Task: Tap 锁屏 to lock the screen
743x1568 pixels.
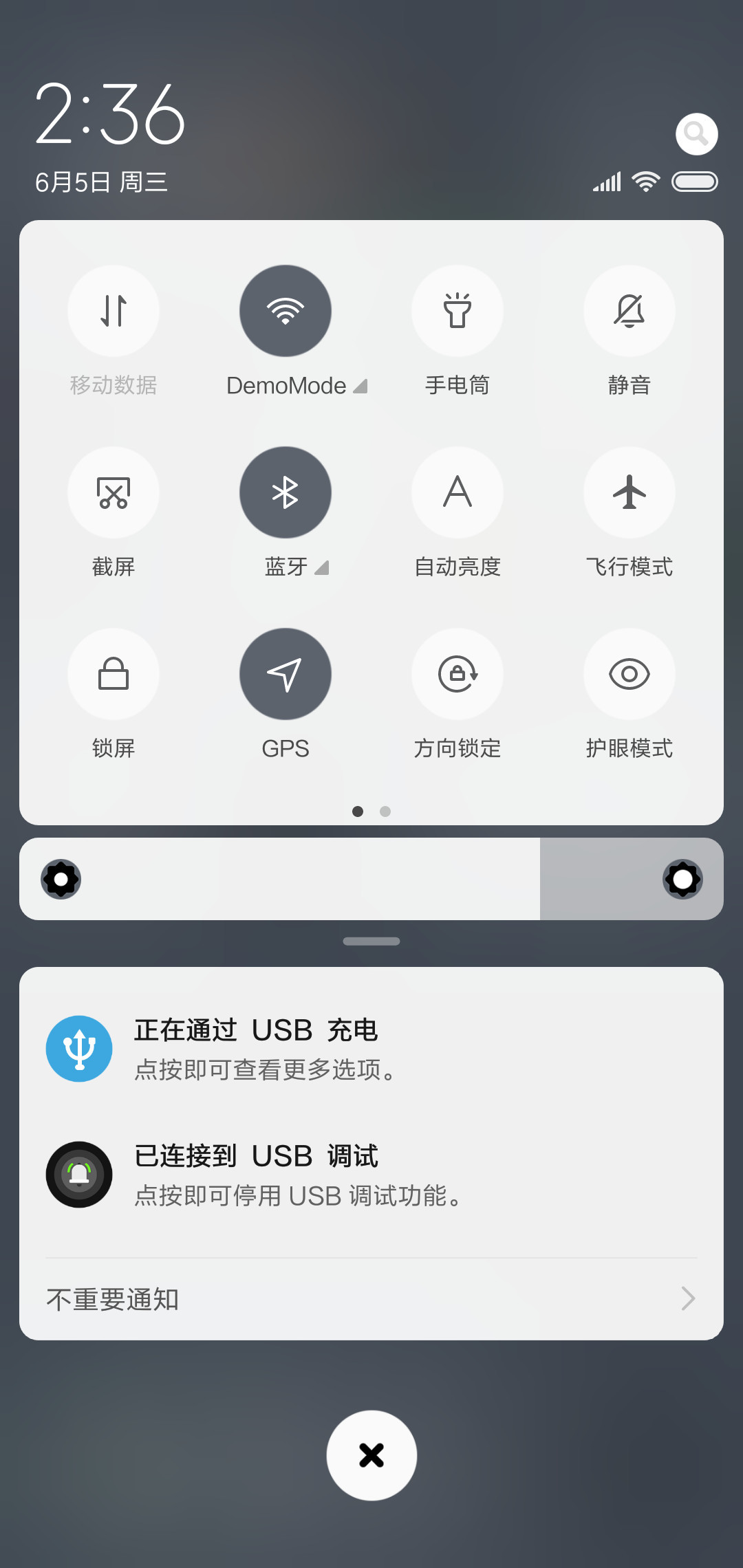Action: pos(114,674)
